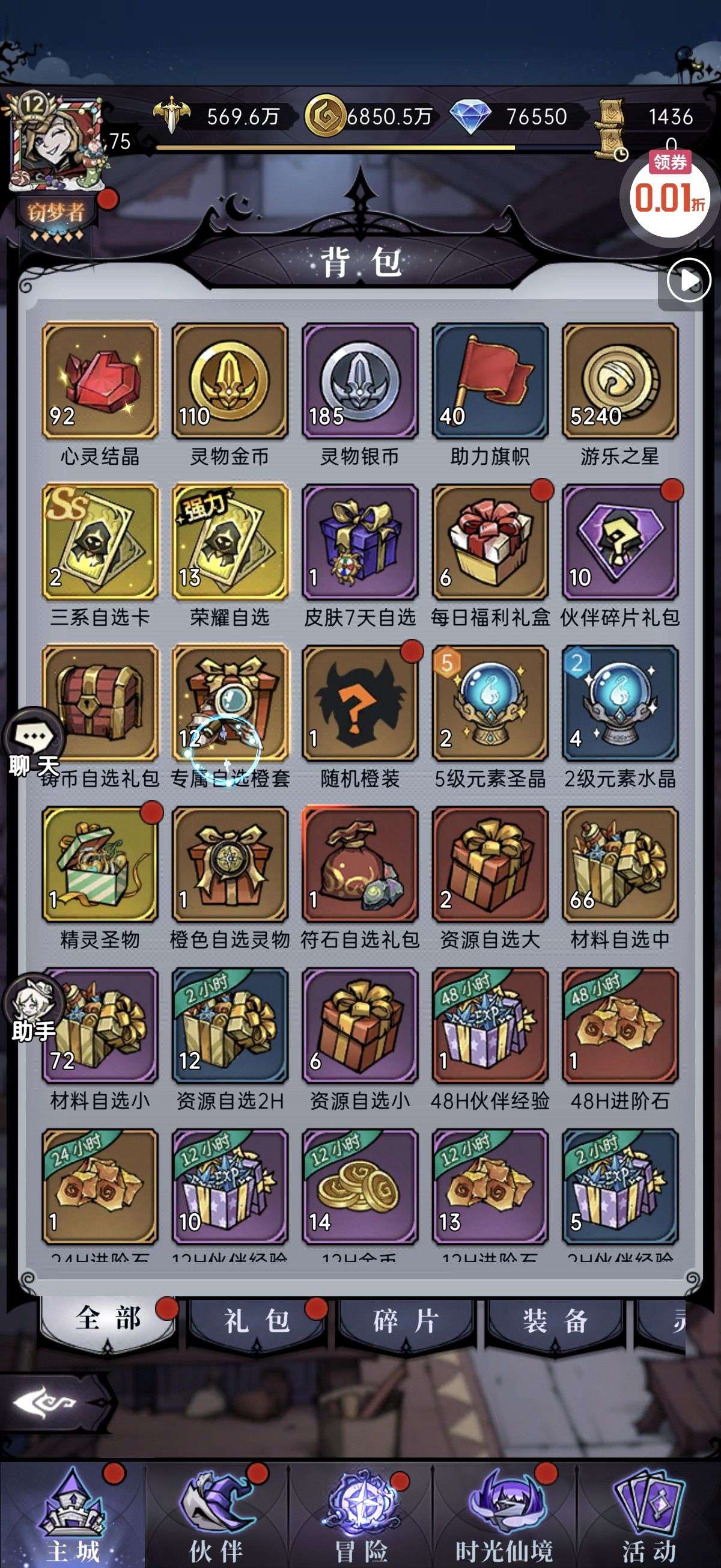Switch to the 礼包 tab
Image resolution: width=721 pixels, height=1568 pixels.
click(256, 1321)
